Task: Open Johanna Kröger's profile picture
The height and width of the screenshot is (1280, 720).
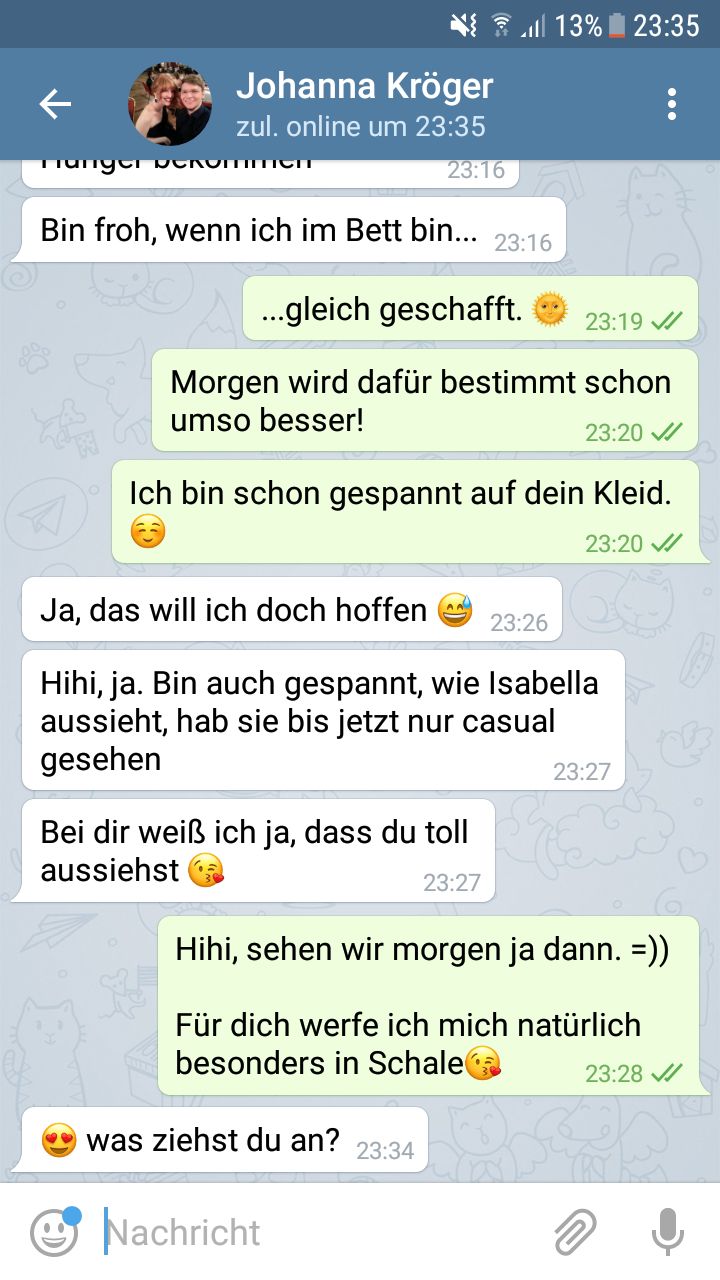Action: point(170,104)
